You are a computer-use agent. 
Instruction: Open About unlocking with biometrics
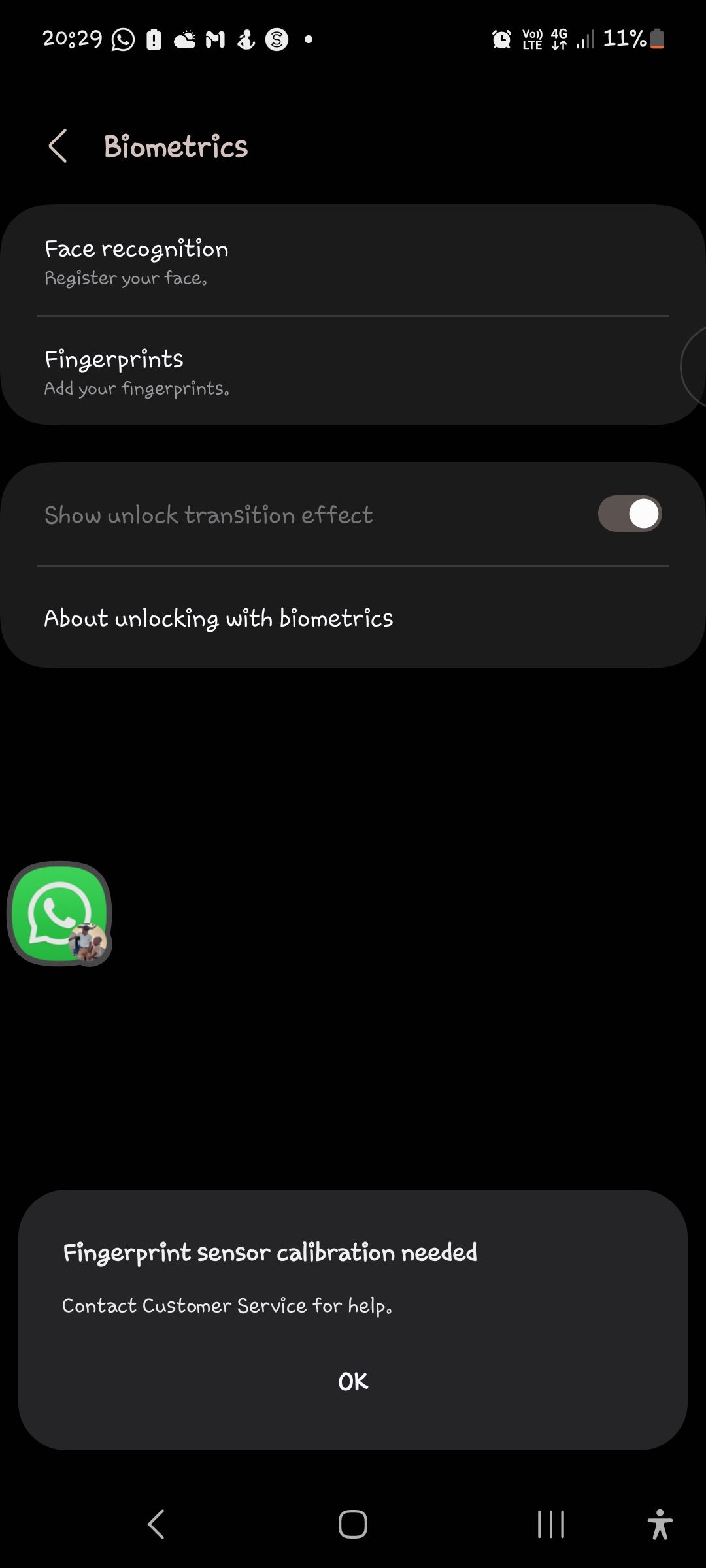(x=353, y=618)
